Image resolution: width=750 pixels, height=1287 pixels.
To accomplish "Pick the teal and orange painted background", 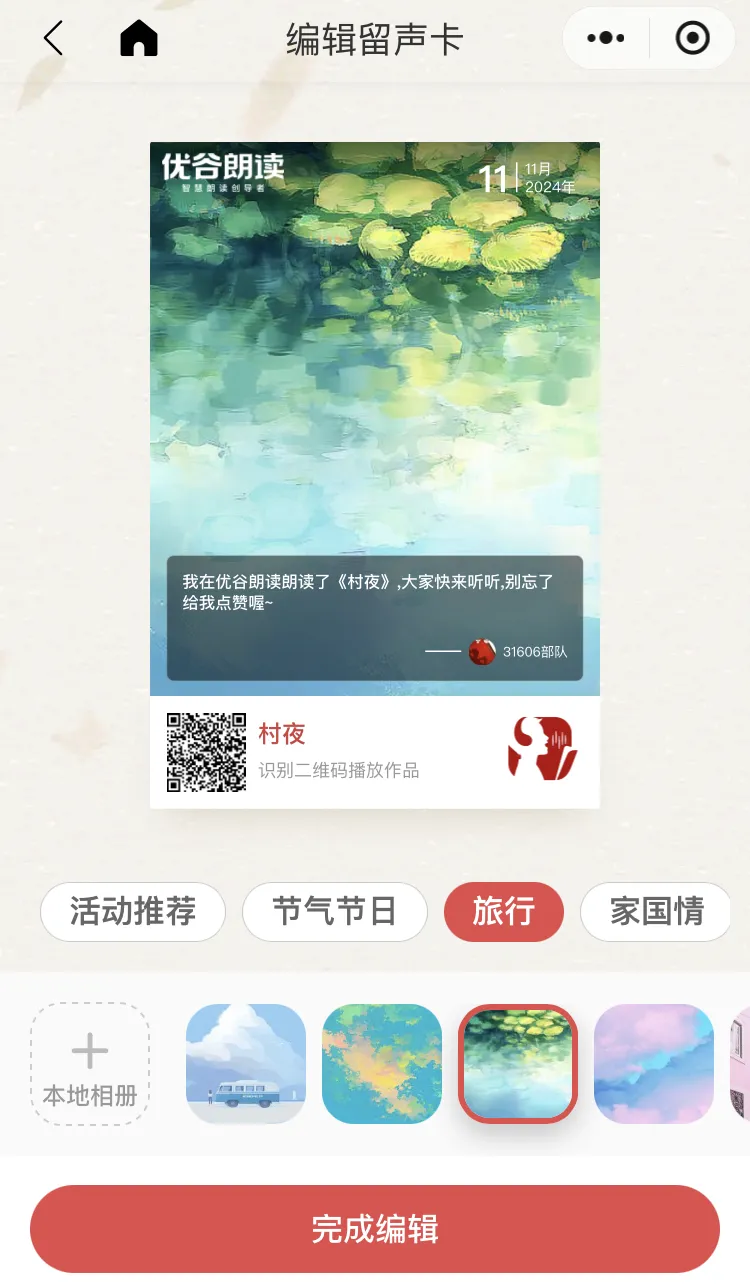I will (x=382, y=1064).
